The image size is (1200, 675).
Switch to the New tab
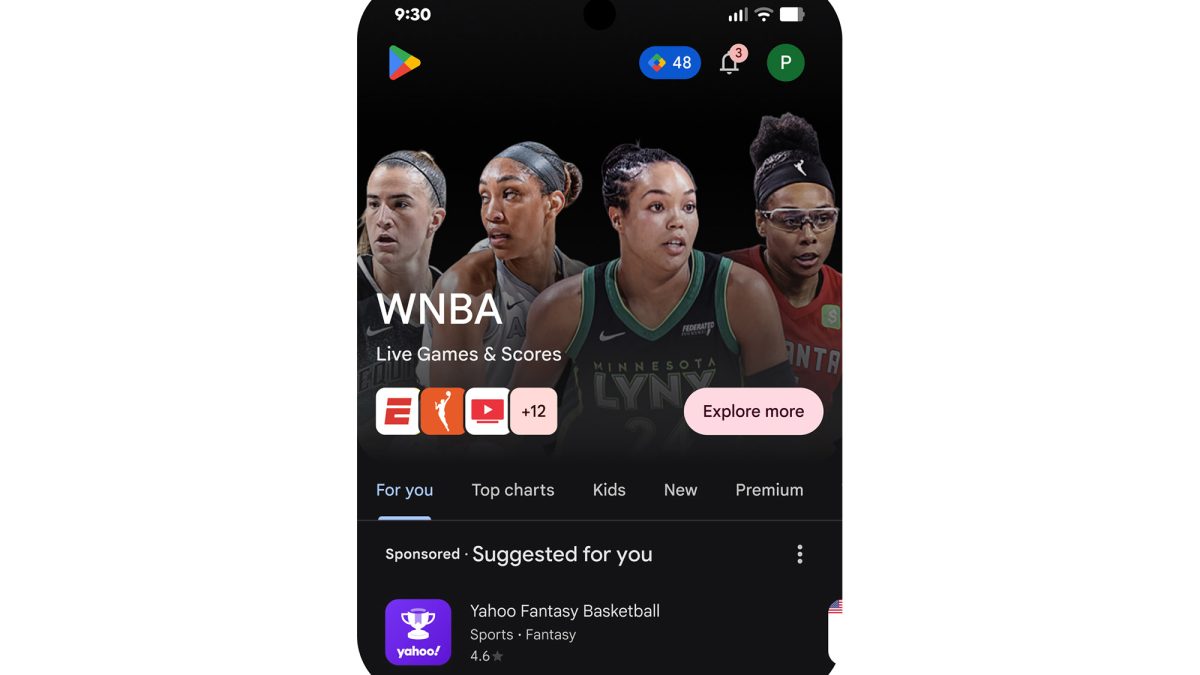click(680, 490)
